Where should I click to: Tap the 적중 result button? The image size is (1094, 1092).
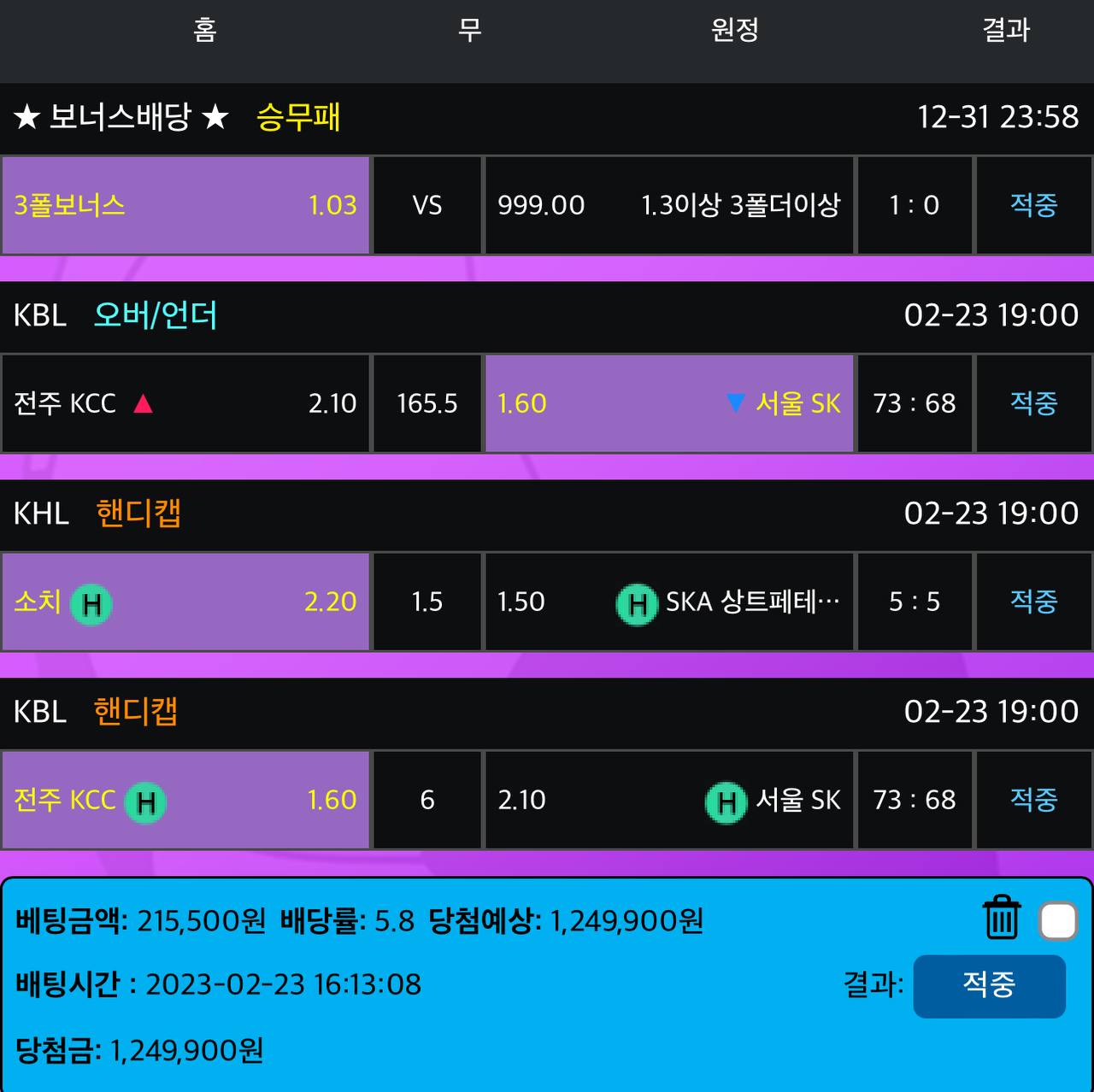click(989, 986)
